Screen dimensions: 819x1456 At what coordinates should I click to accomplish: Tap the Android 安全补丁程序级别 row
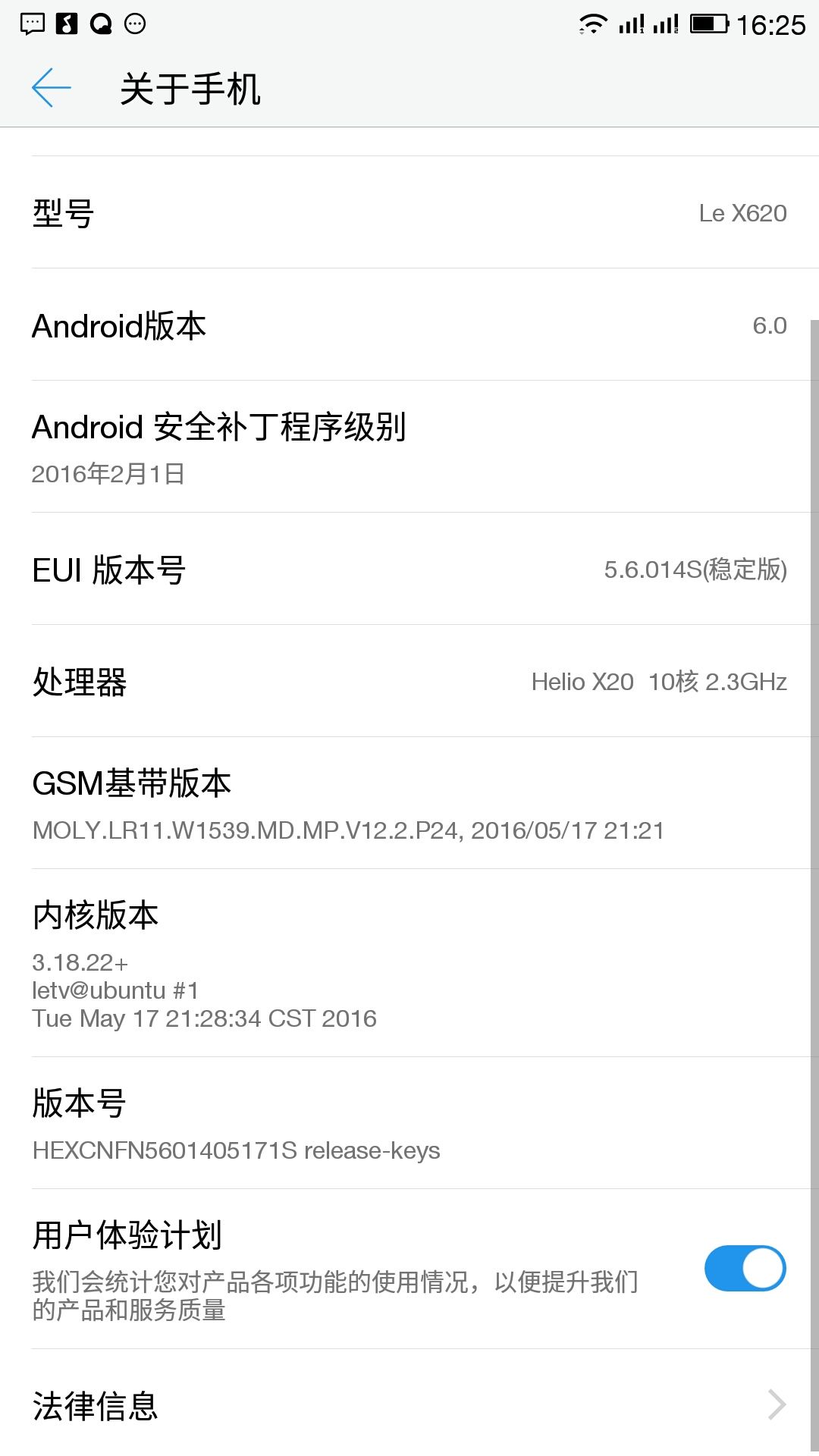pyautogui.click(x=409, y=447)
